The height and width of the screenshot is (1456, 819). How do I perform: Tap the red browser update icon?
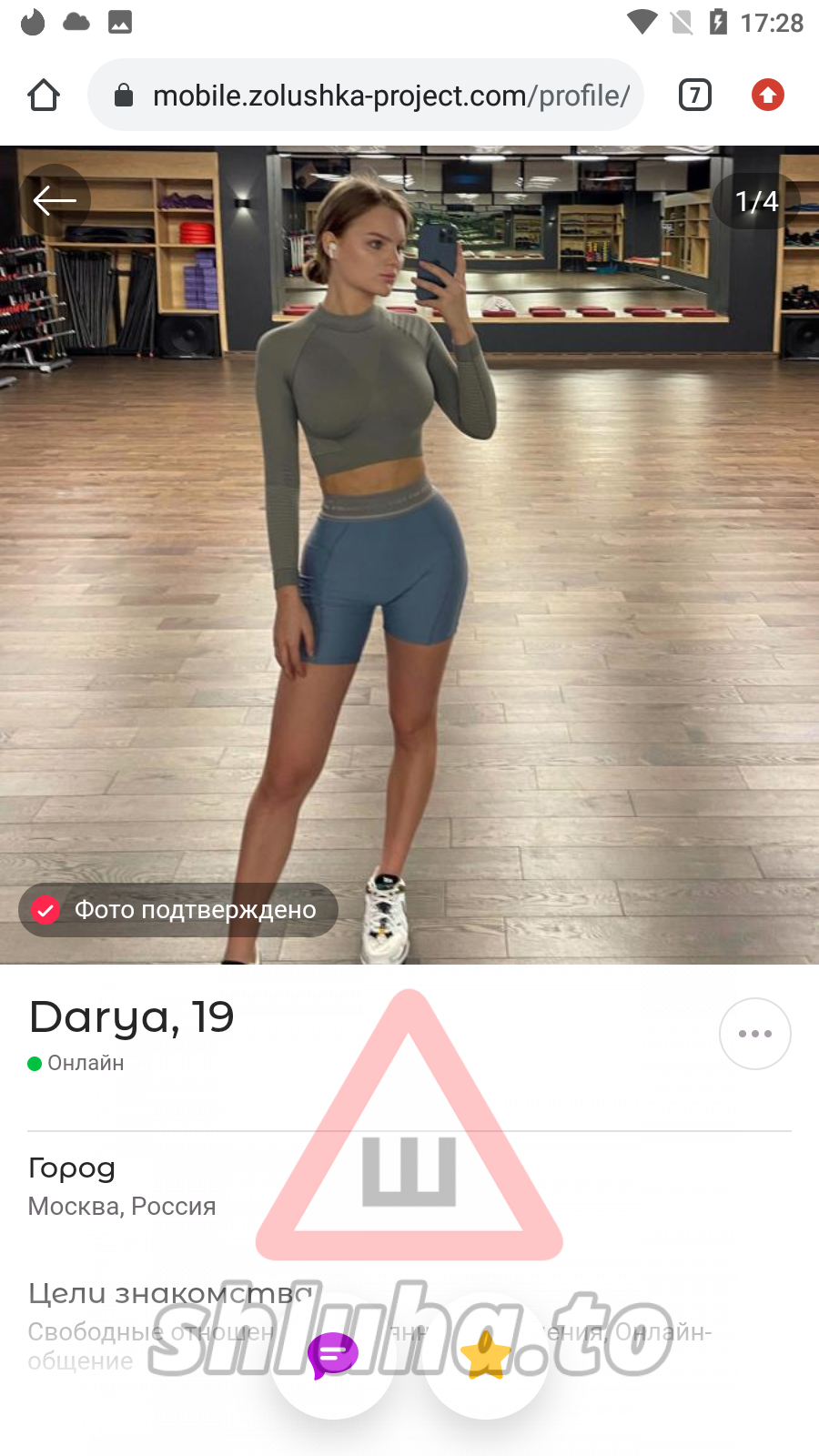768,95
